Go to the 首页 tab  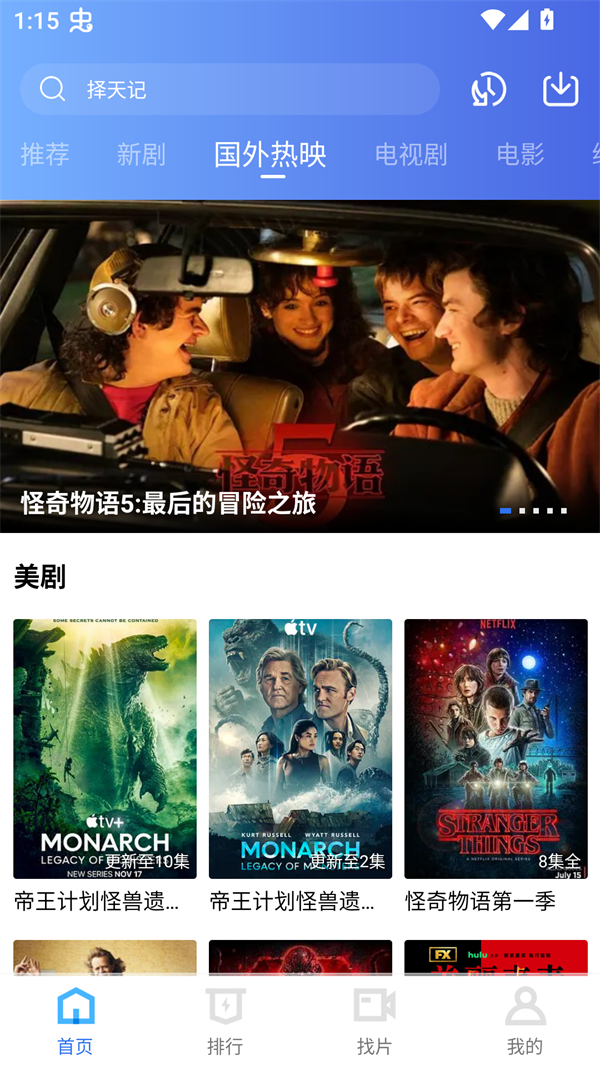(75, 1019)
